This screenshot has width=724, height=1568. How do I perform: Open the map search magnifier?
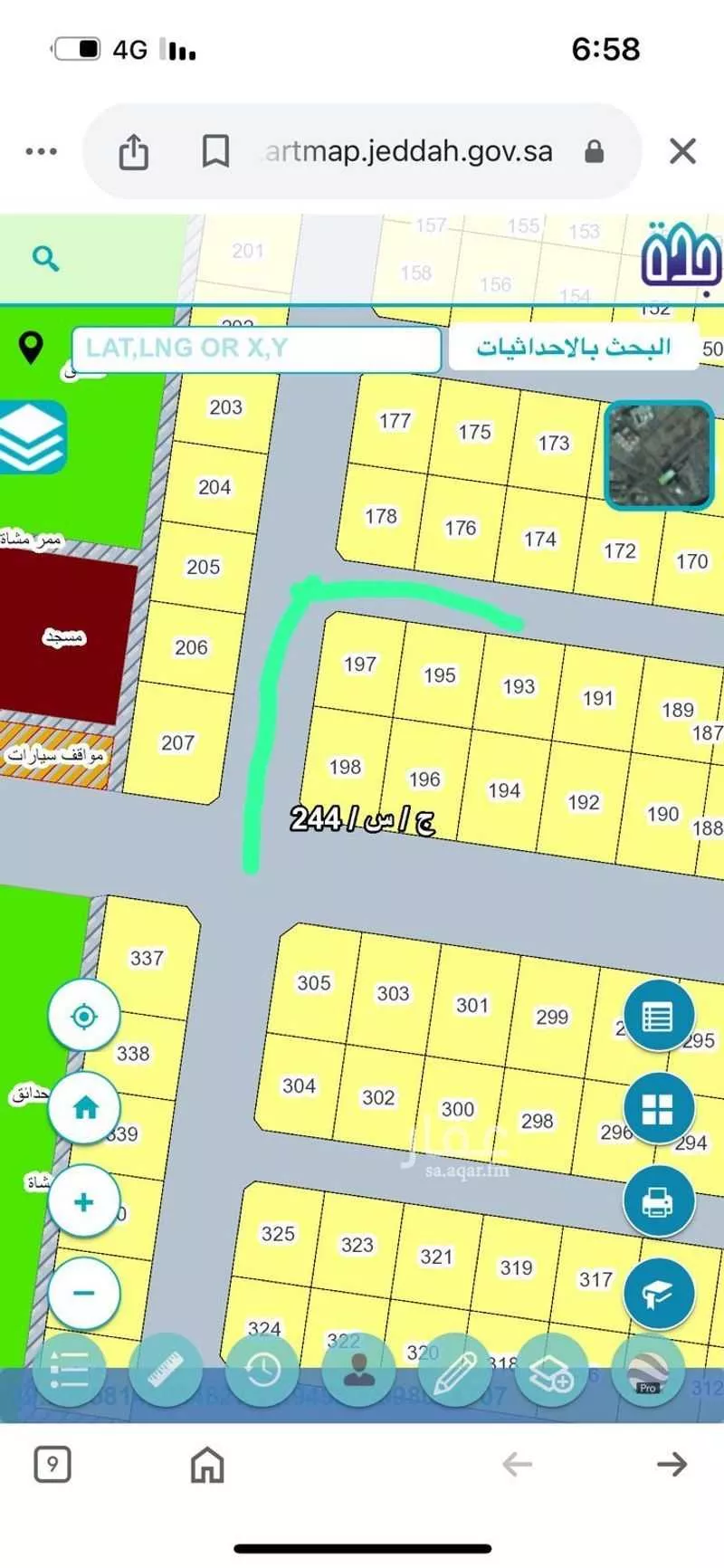point(45,260)
